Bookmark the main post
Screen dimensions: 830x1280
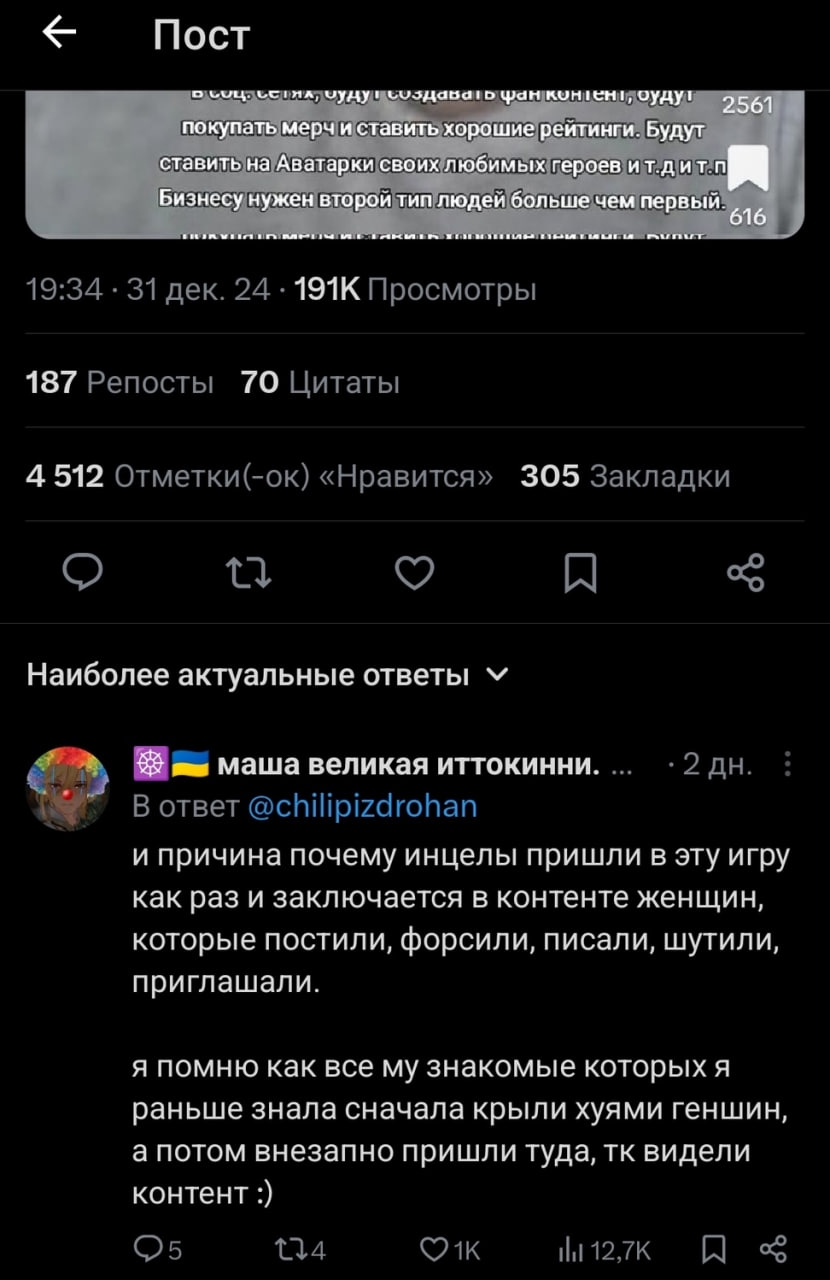click(580, 573)
